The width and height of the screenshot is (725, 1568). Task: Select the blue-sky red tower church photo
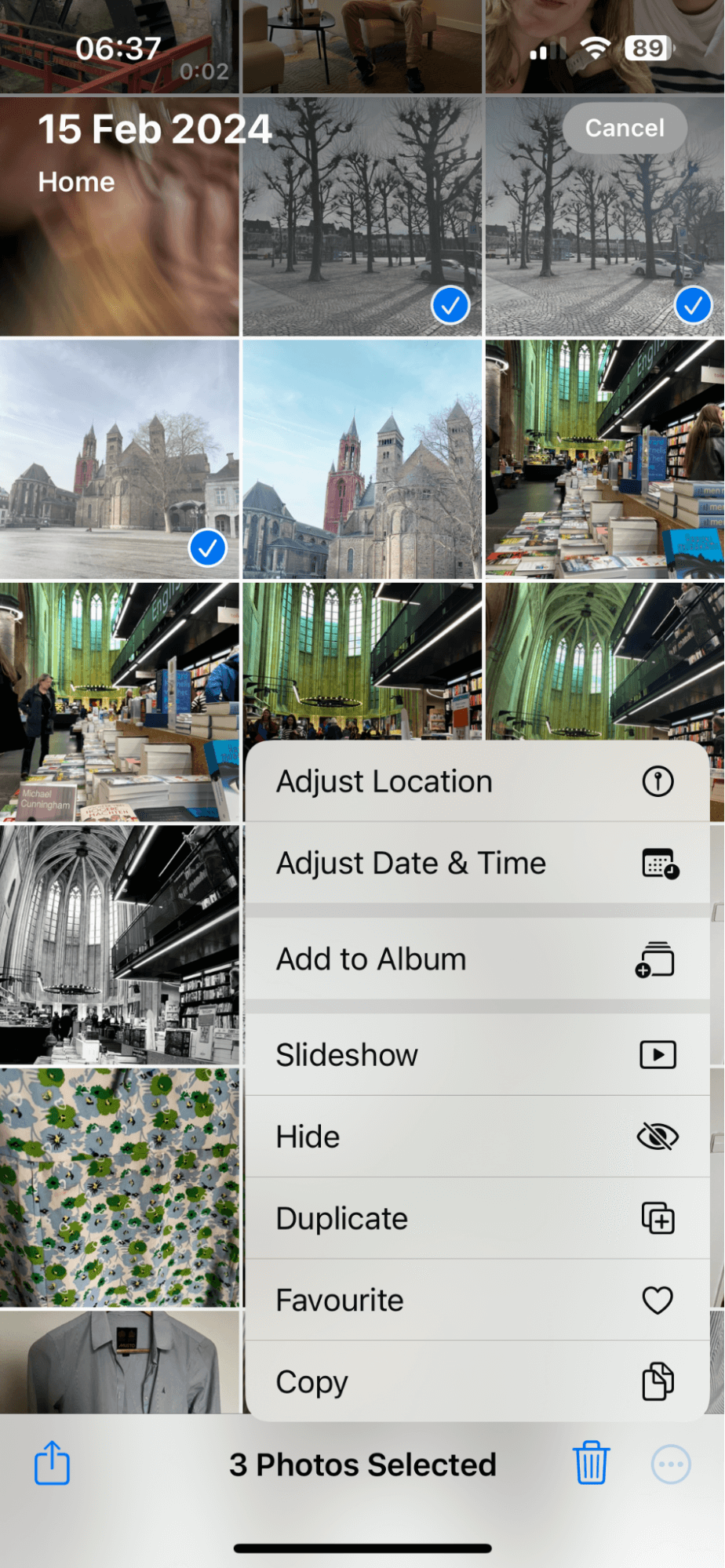362,460
